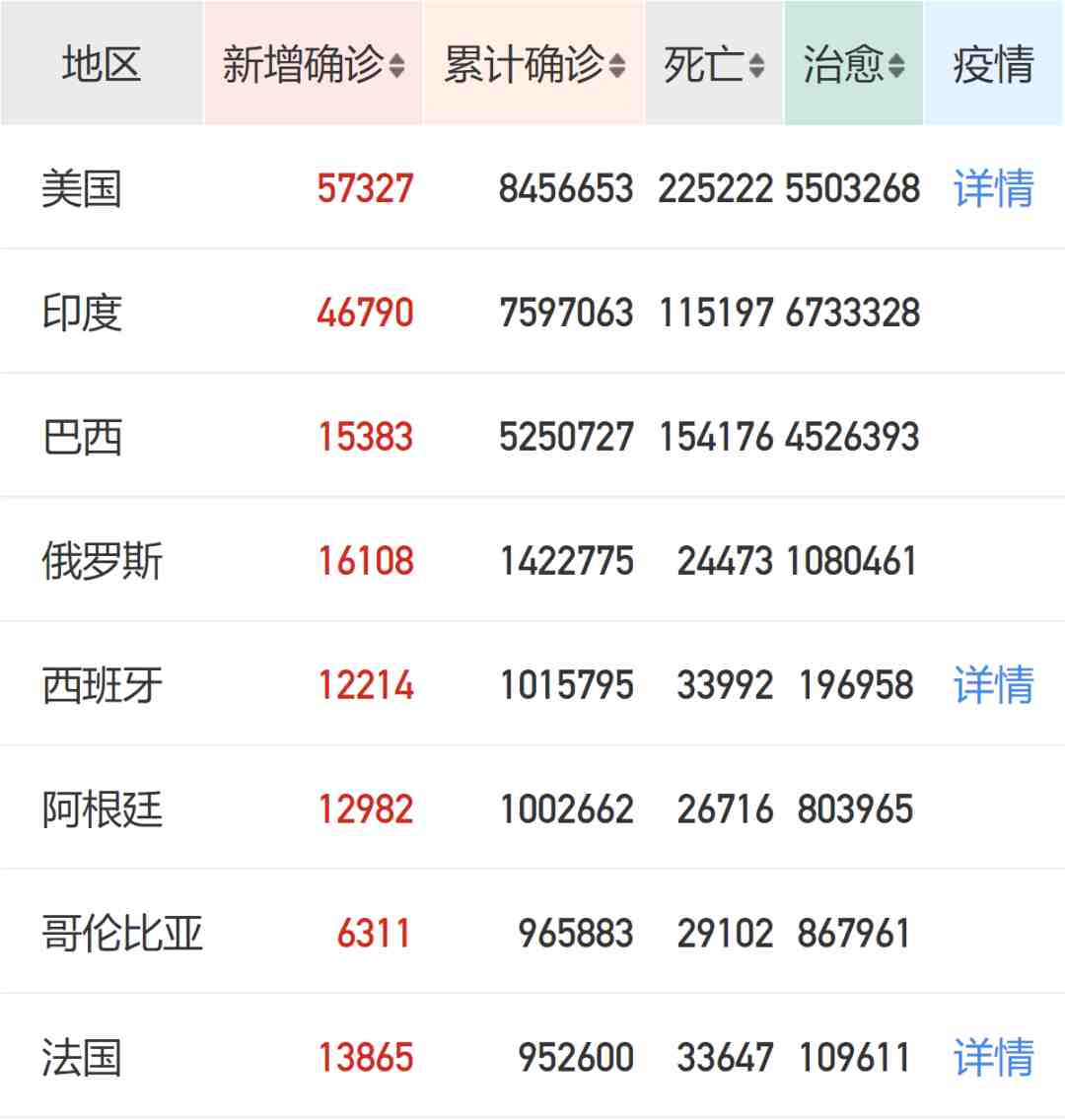1065x1120 pixels.
Task: Open 详情 link for 法国
Action: click(x=993, y=1058)
